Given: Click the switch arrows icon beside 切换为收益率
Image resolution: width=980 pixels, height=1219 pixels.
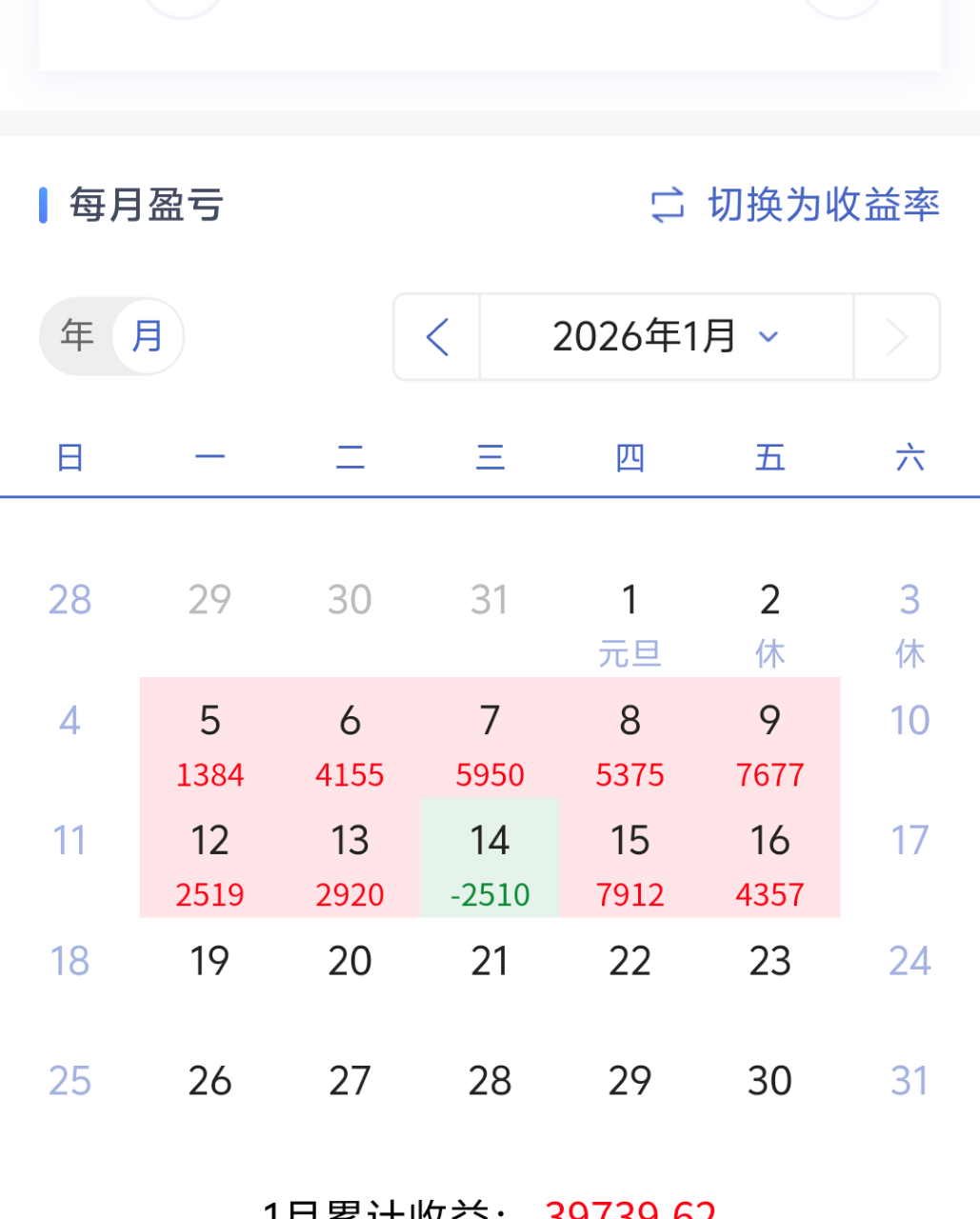Looking at the screenshot, I should click(666, 206).
